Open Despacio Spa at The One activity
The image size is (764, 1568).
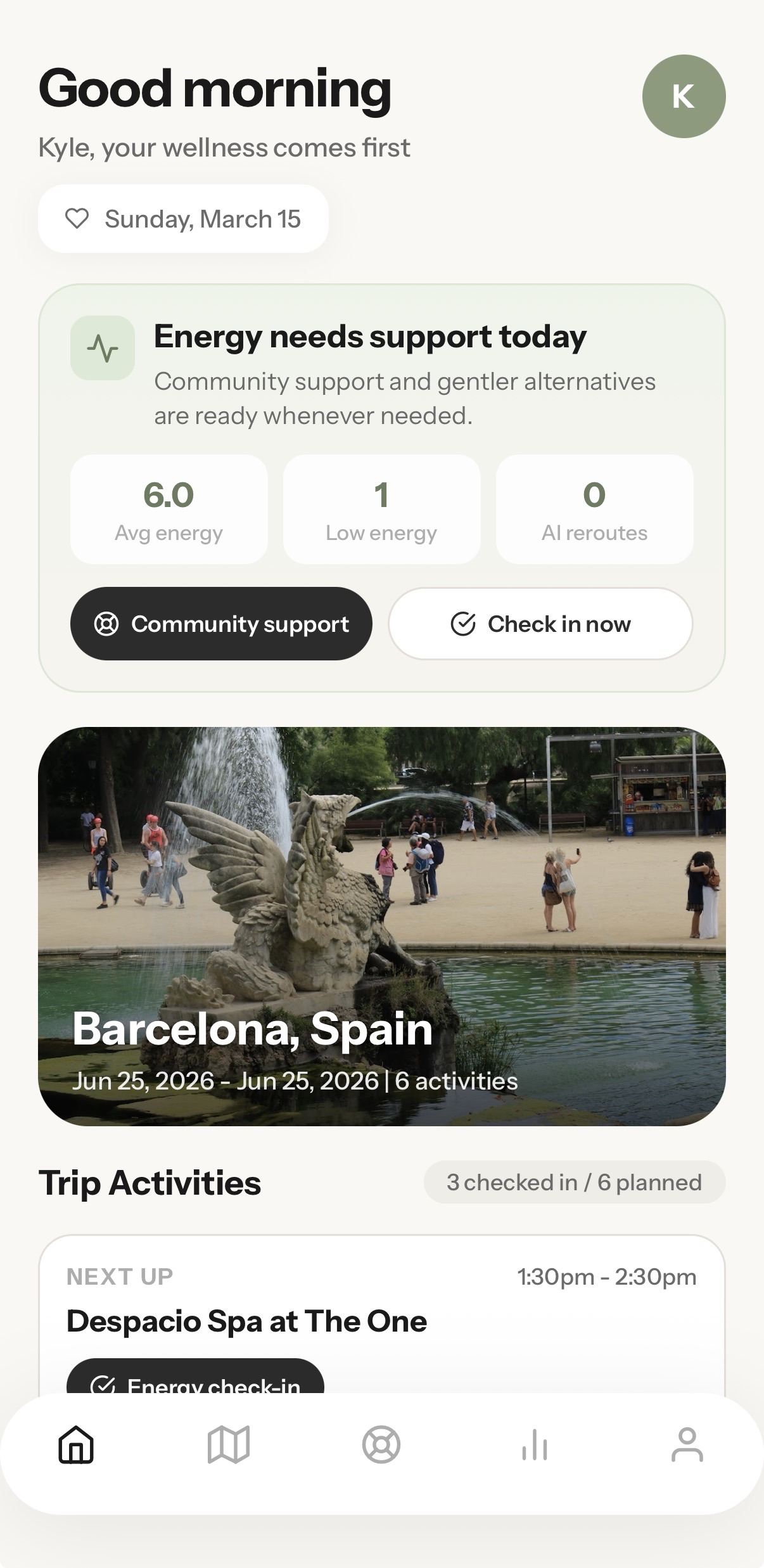(x=247, y=1321)
